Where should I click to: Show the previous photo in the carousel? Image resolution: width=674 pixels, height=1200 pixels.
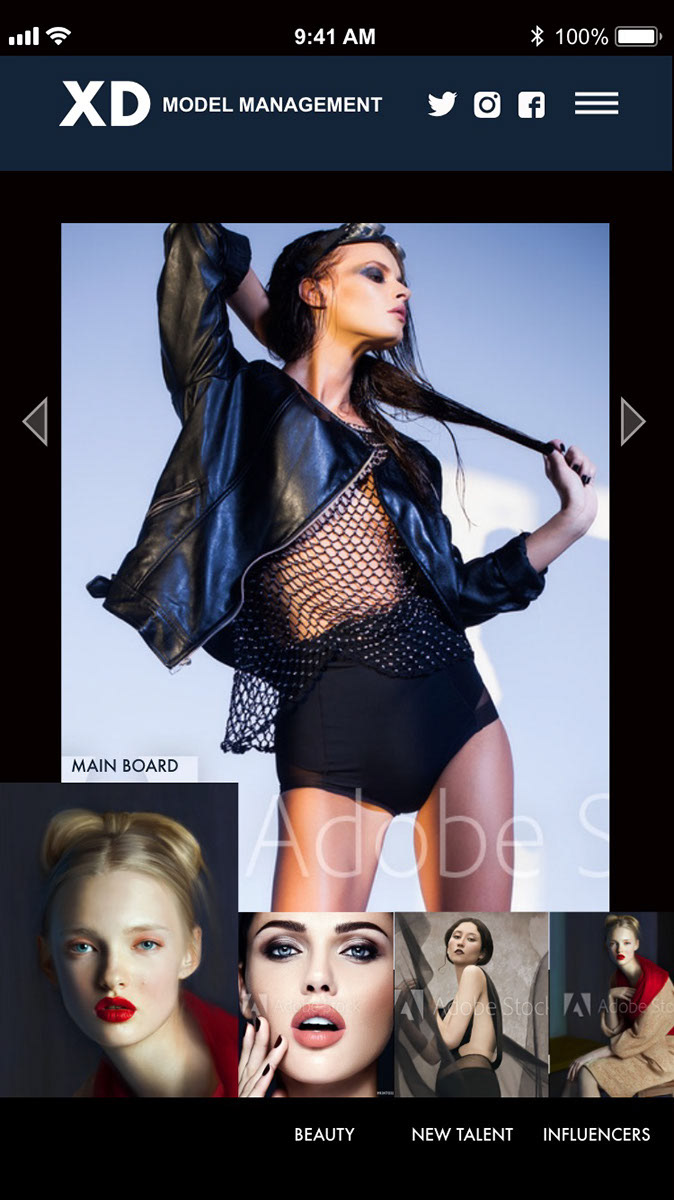[x=35, y=421]
